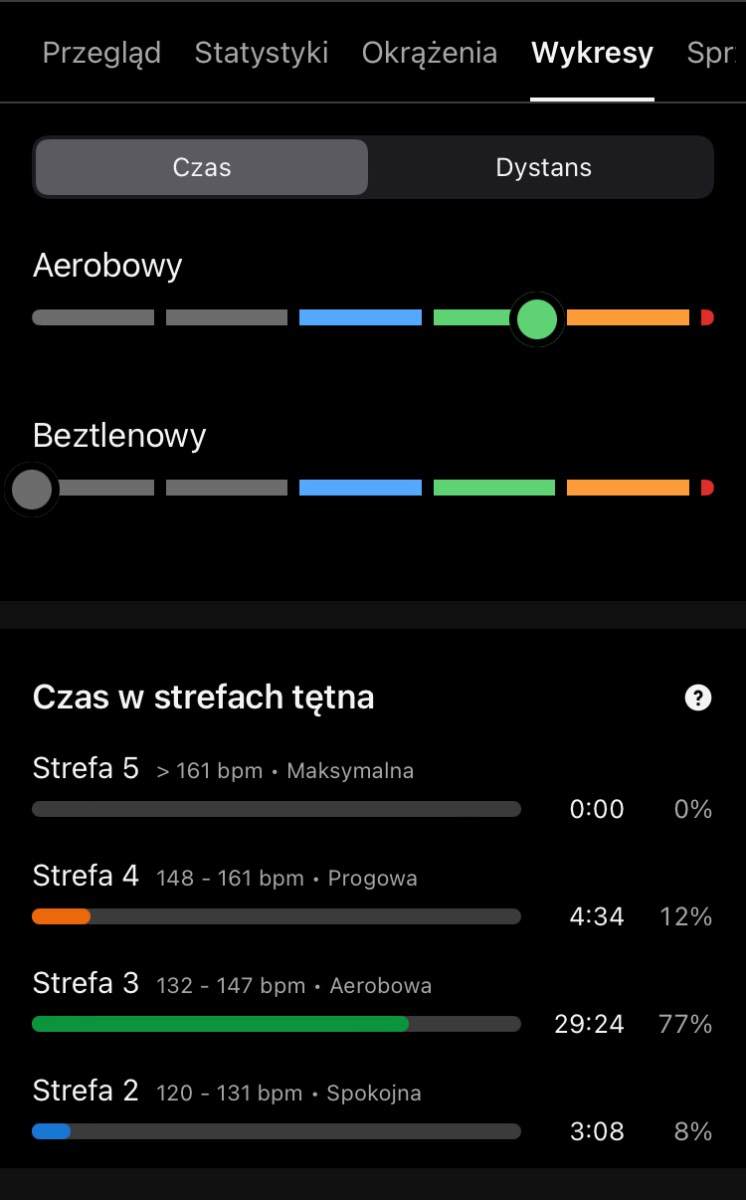
Task: Open the Statystyki tab
Action: [261, 53]
